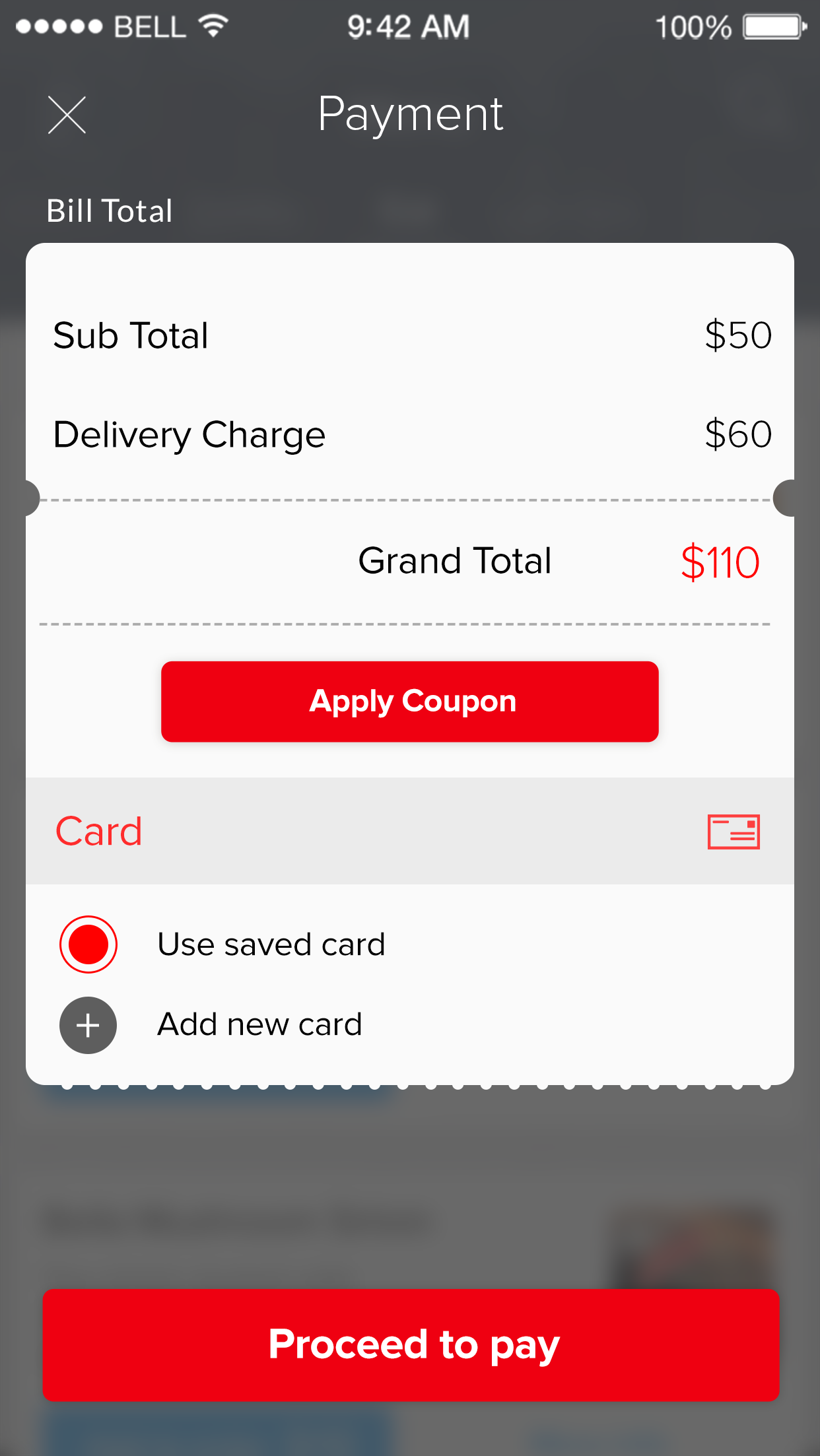Select the Use saved card option
The height and width of the screenshot is (1456, 820).
(x=88, y=944)
